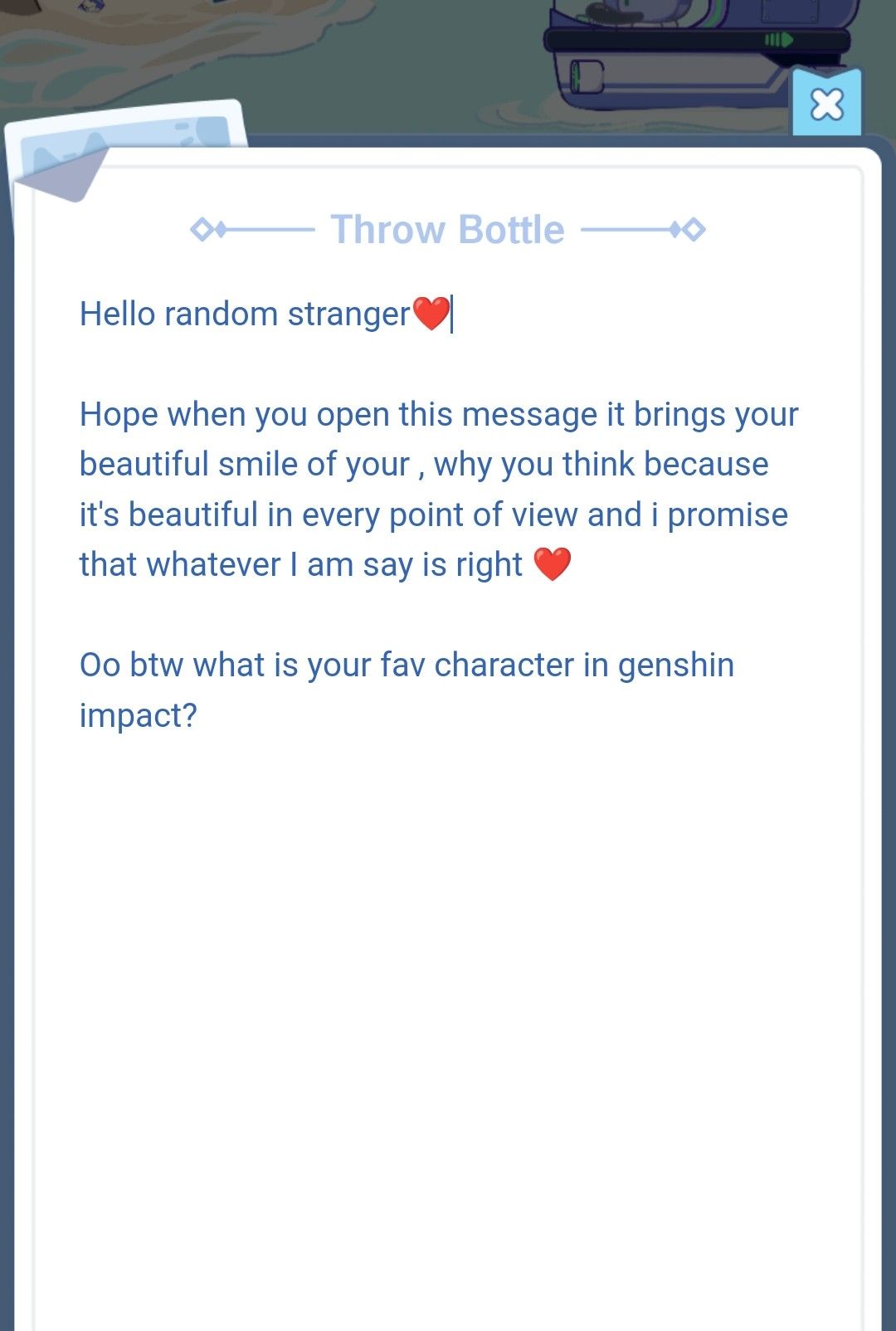Tap the heart emoji after 'is right'
This screenshot has height=1331, width=896.
pyautogui.click(x=554, y=564)
